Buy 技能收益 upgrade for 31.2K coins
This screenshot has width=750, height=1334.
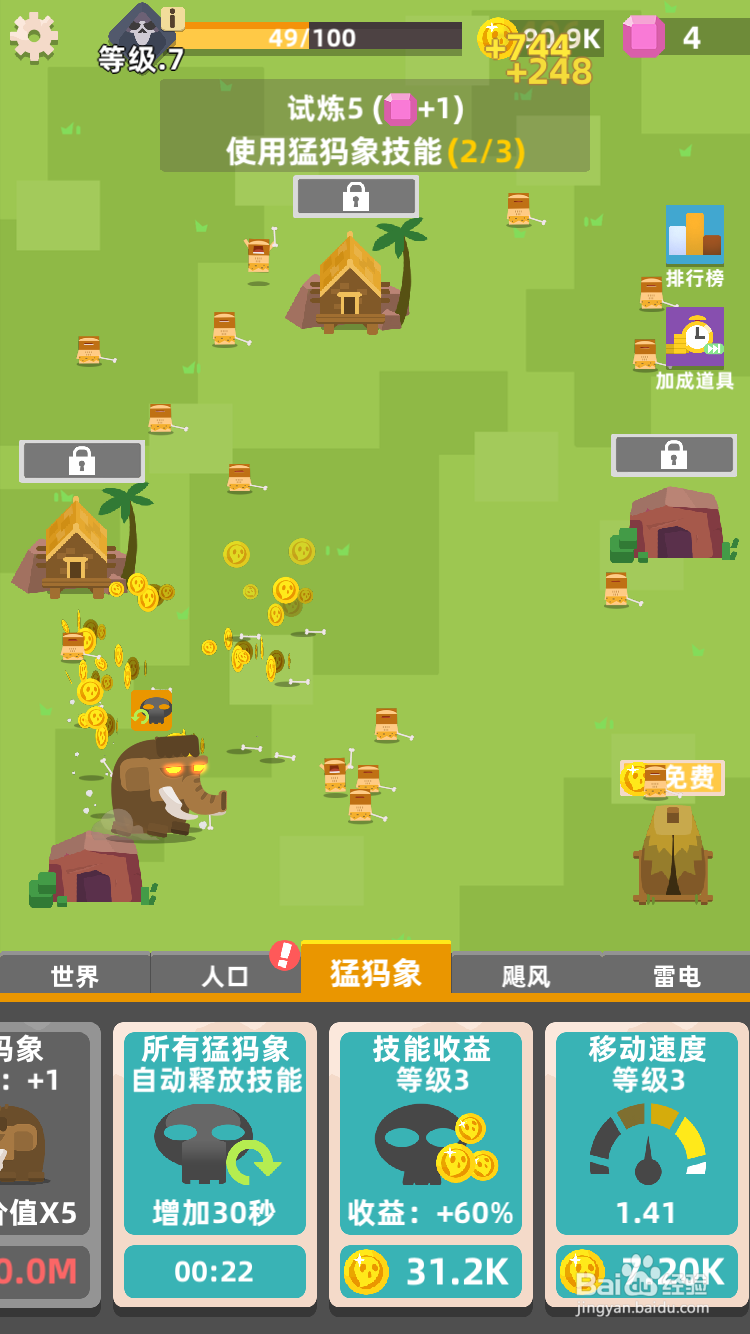coord(429,1271)
